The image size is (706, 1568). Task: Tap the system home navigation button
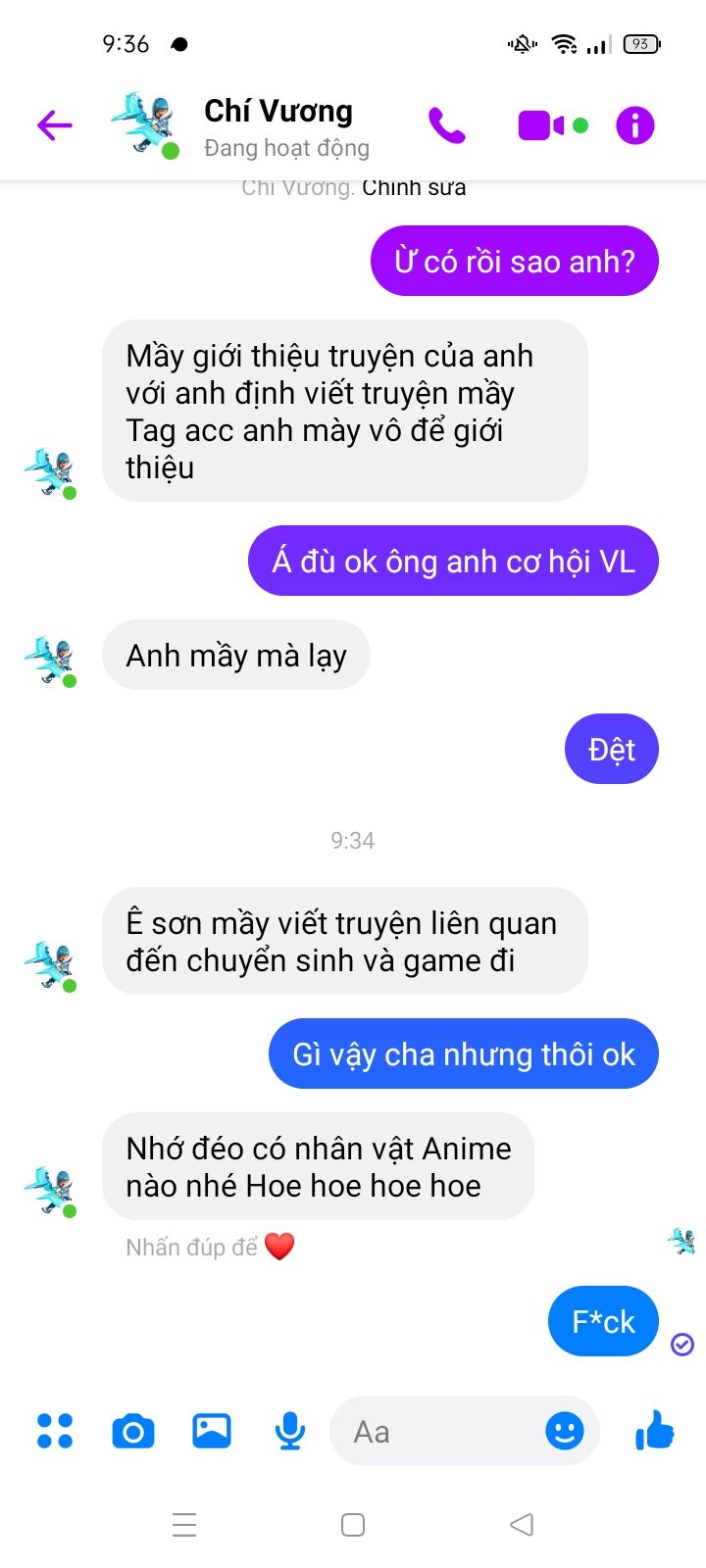click(353, 1525)
